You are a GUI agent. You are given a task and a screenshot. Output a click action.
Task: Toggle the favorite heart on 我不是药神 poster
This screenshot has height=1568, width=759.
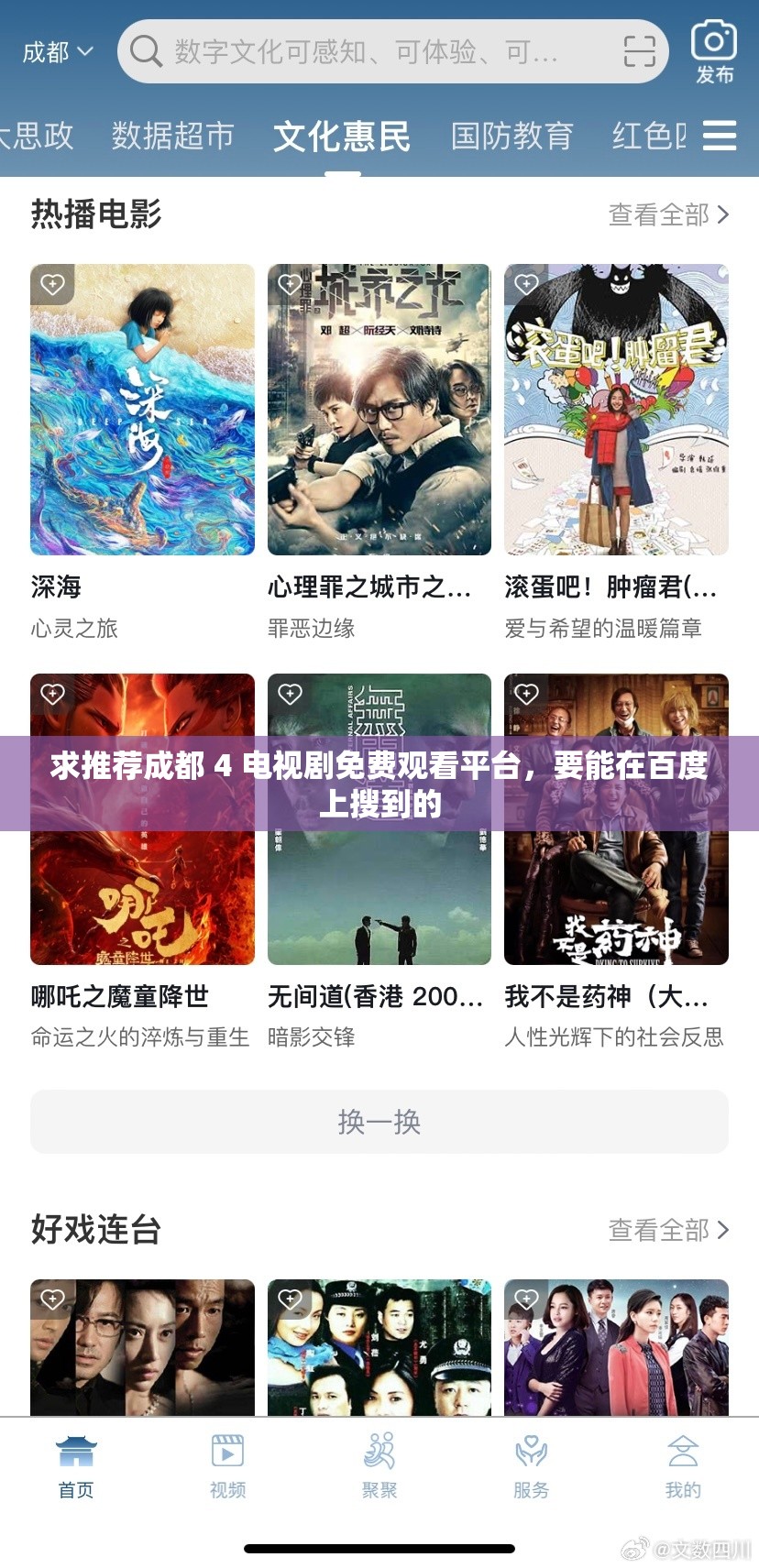click(526, 695)
